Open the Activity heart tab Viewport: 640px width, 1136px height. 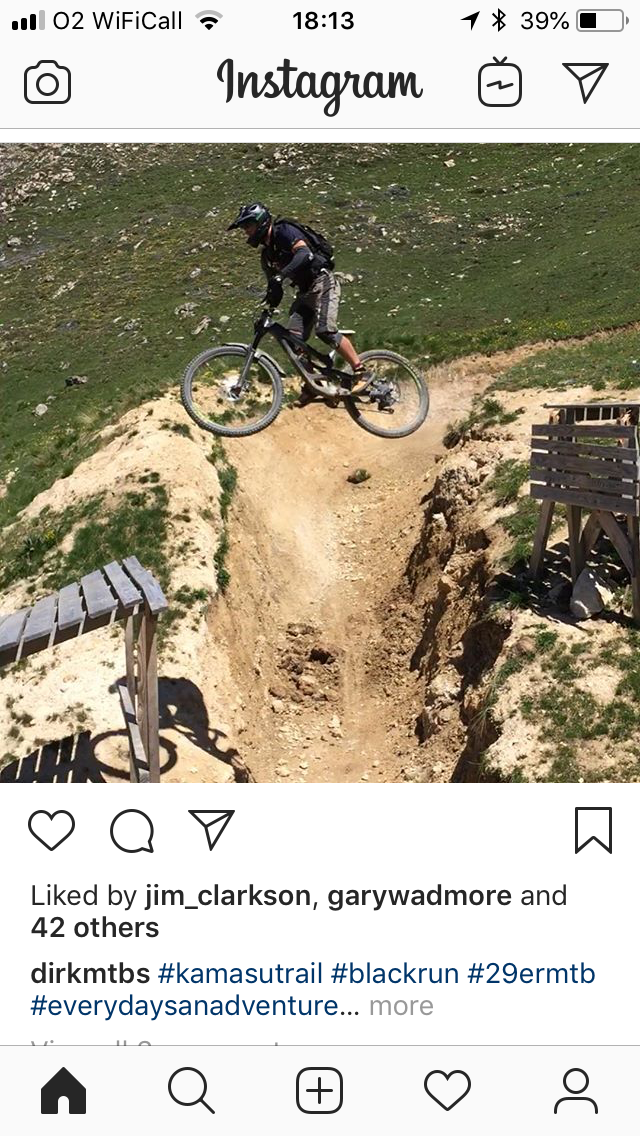(447, 1091)
